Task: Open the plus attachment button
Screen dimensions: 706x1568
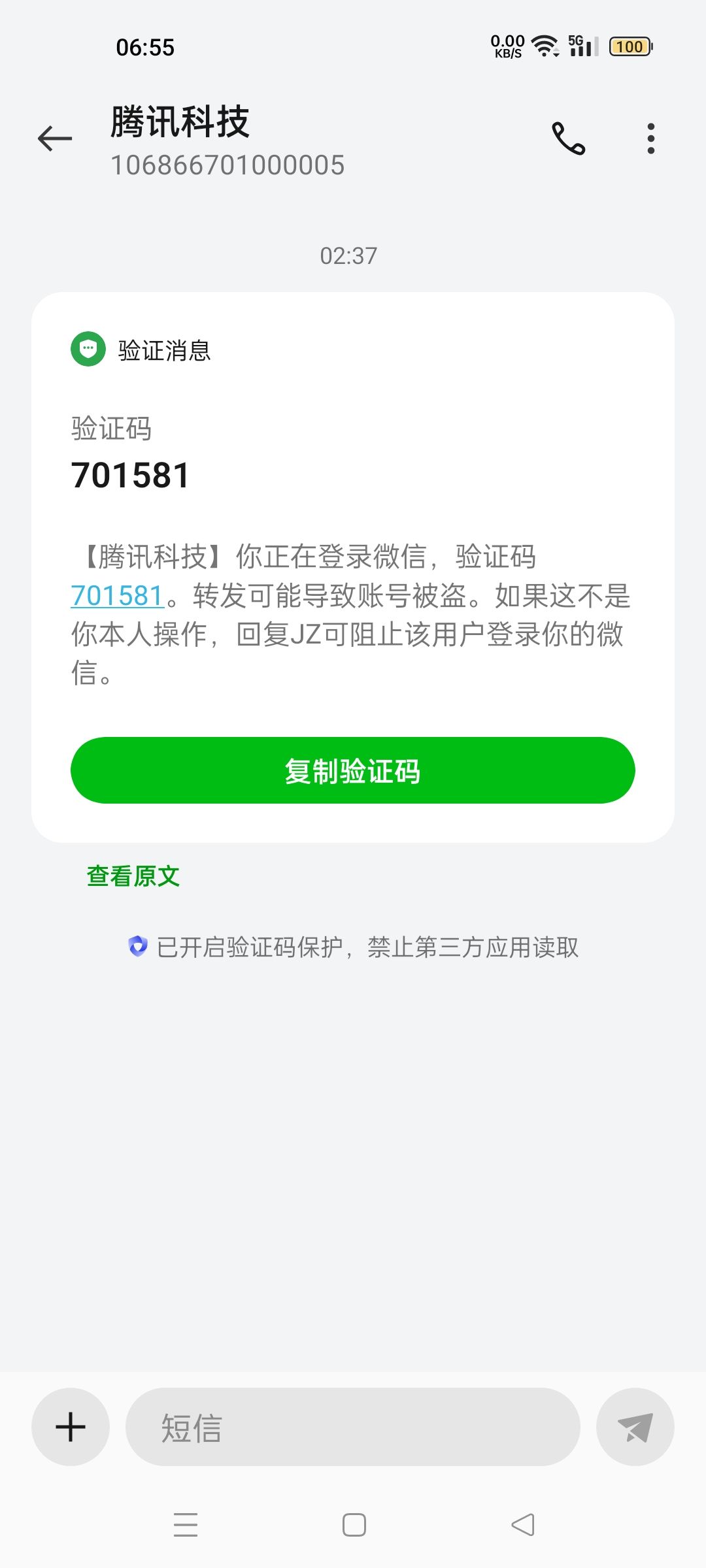Action: coord(71,1427)
